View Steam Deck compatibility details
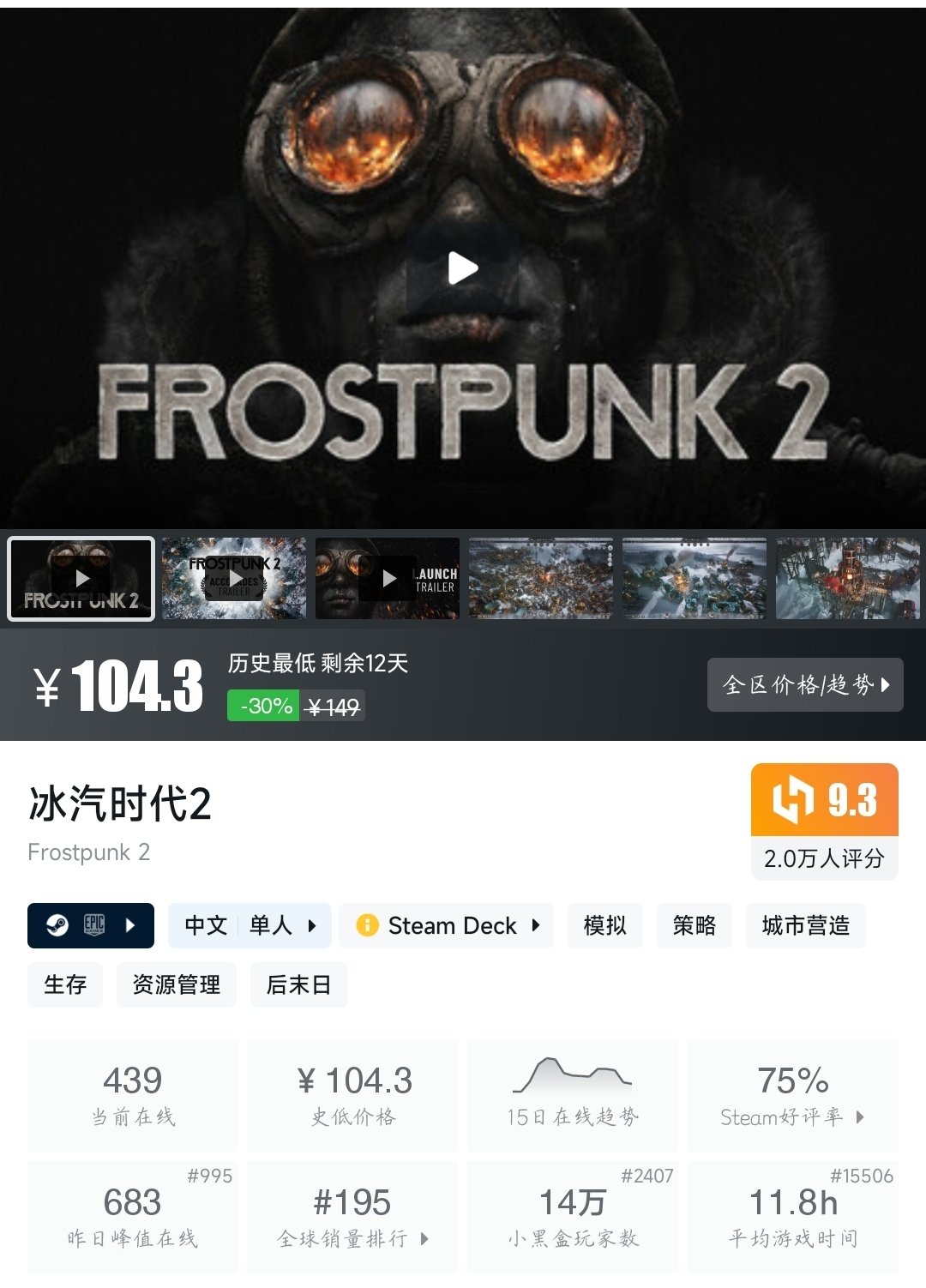The image size is (926, 1288). [447, 925]
